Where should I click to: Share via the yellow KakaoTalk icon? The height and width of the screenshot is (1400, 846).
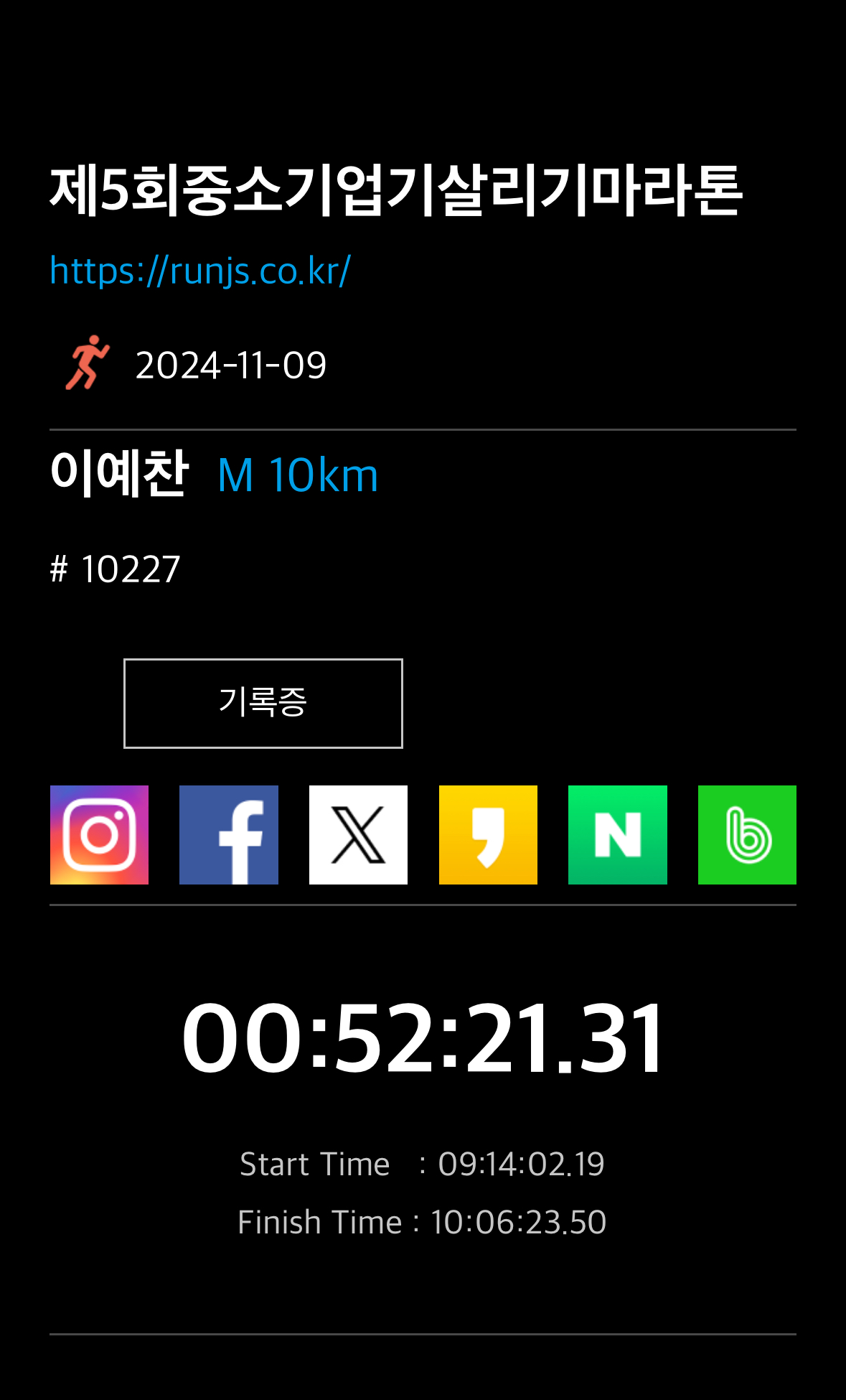pos(488,835)
